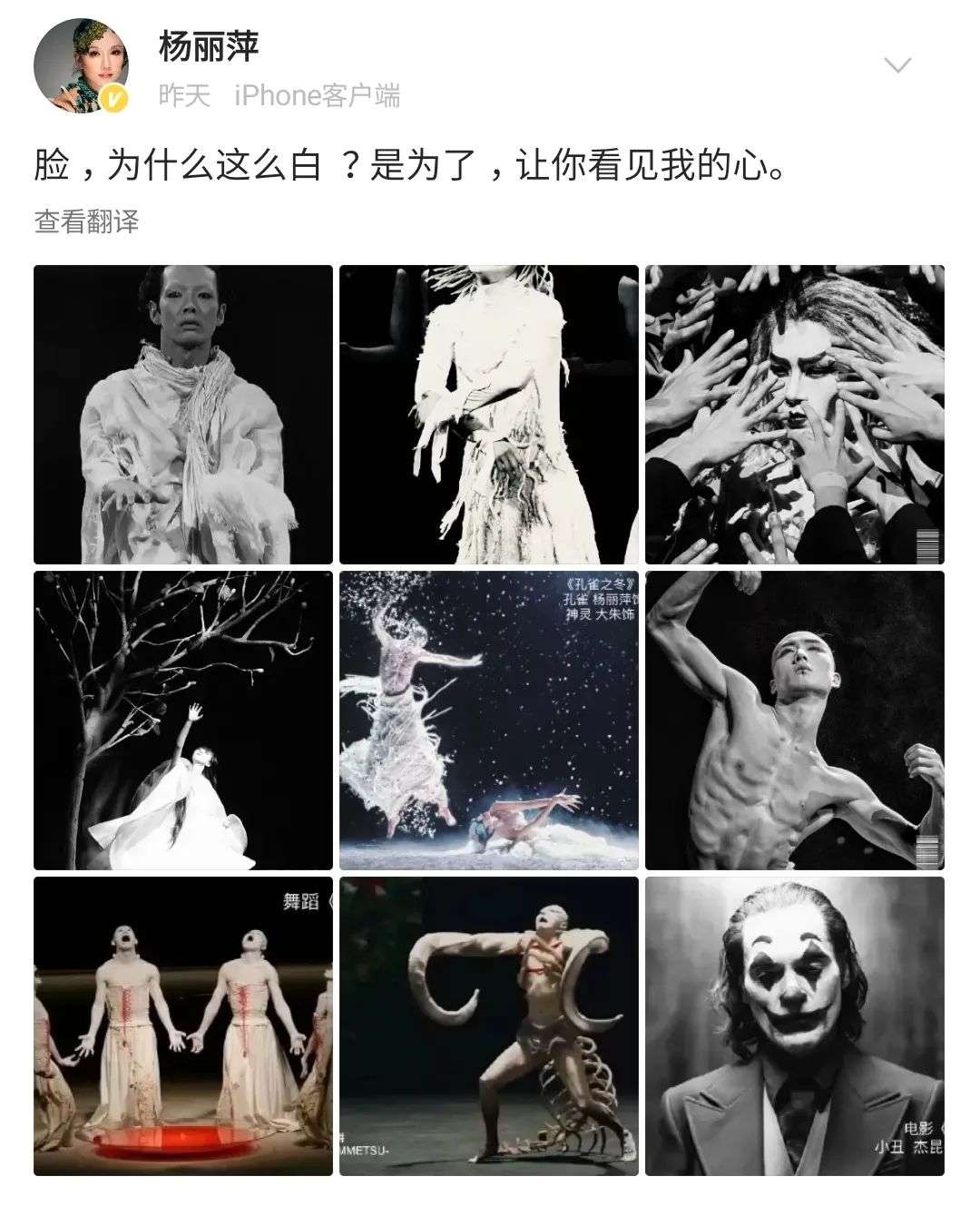
Task: Open photo of man in white scarf
Action: point(183,415)
